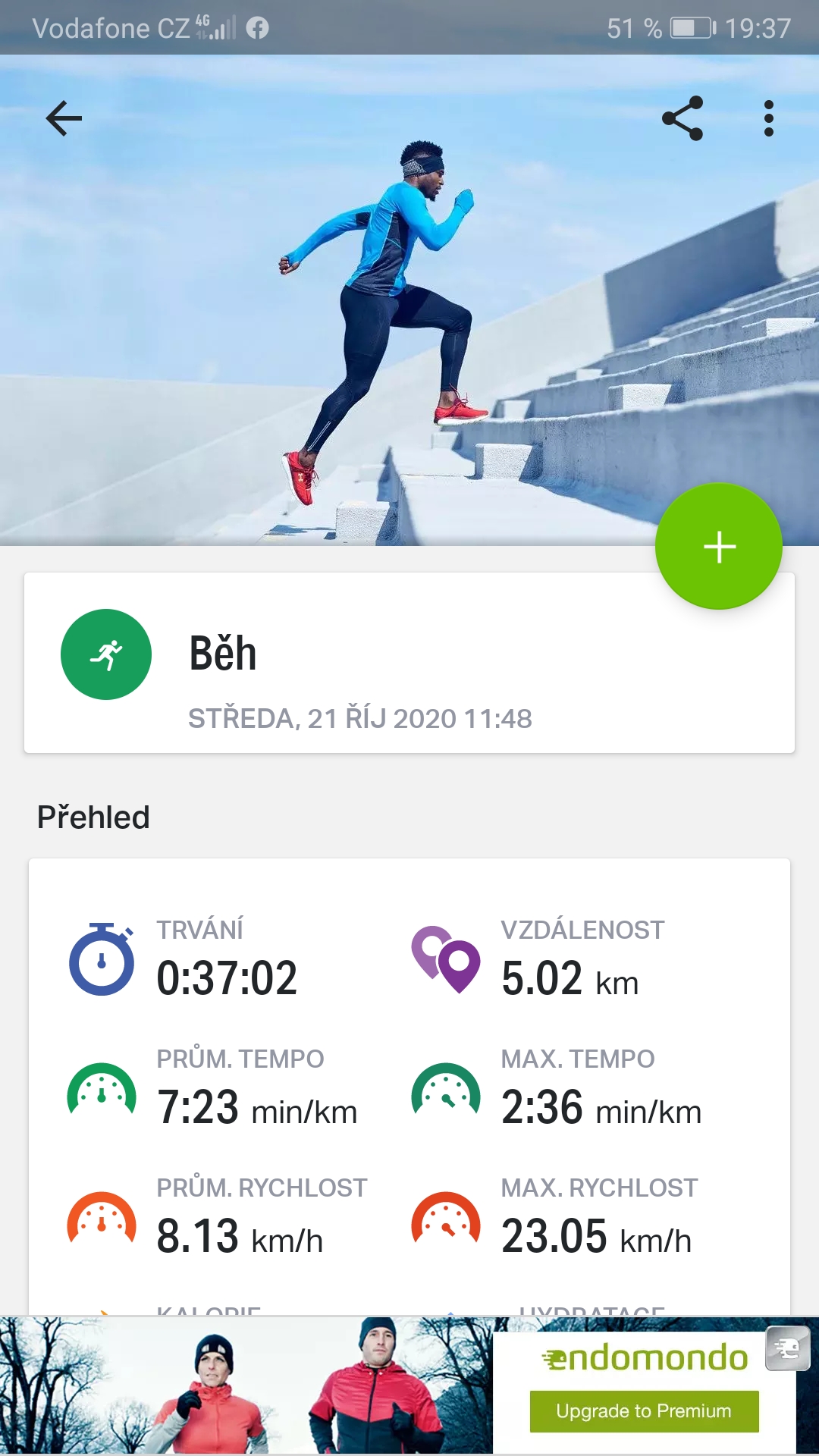819x1456 pixels.
Task: Open the Běh workout card
Action: tap(409, 663)
